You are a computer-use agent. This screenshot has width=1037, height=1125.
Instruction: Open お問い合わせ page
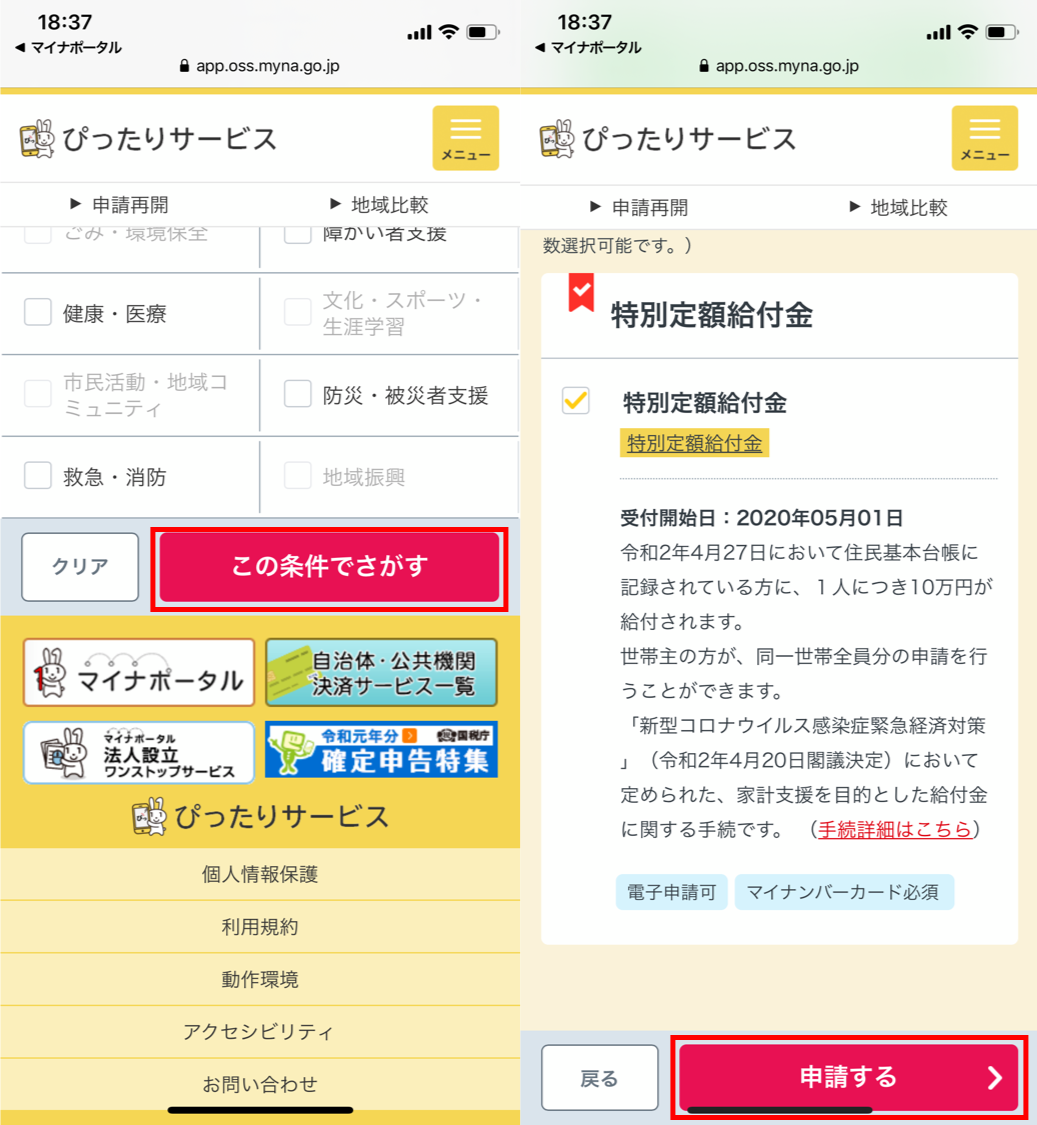(x=260, y=1083)
